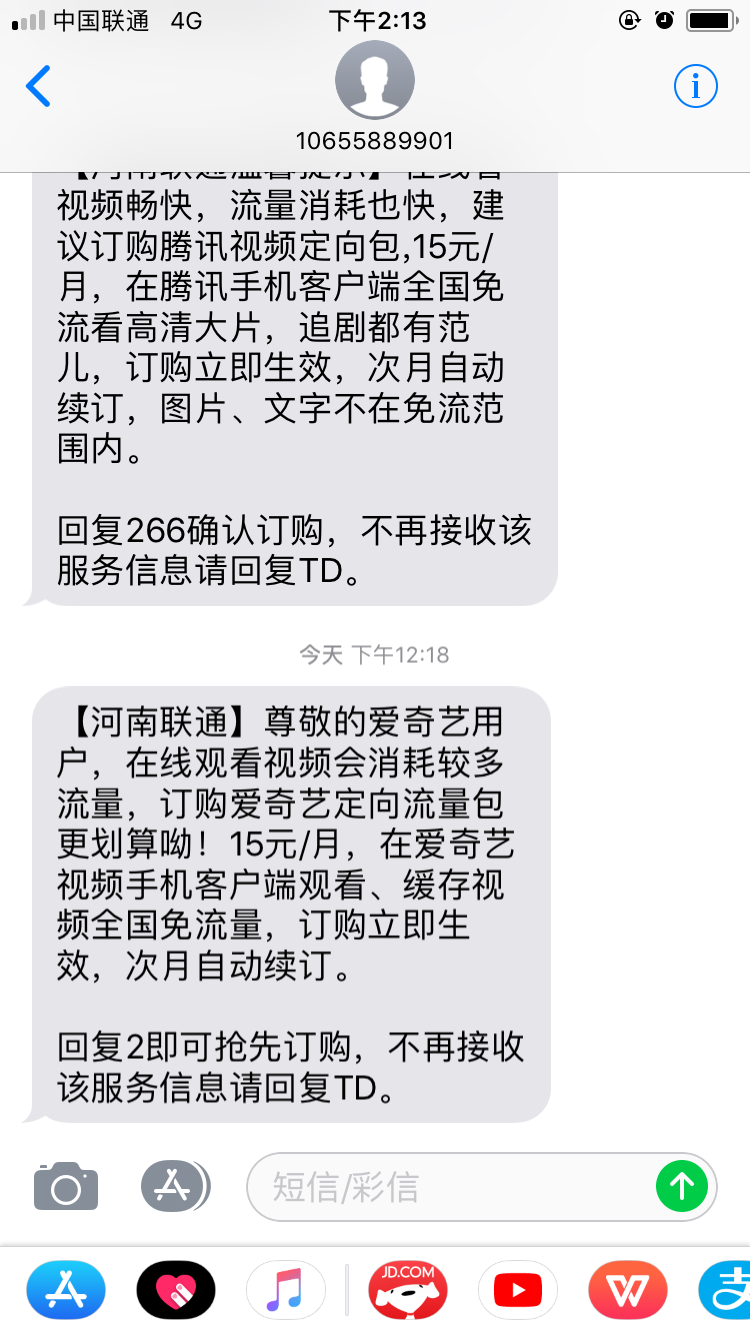Open the heart Digital Touch app
The width and height of the screenshot is (750, 1334).
[176, 1290]
